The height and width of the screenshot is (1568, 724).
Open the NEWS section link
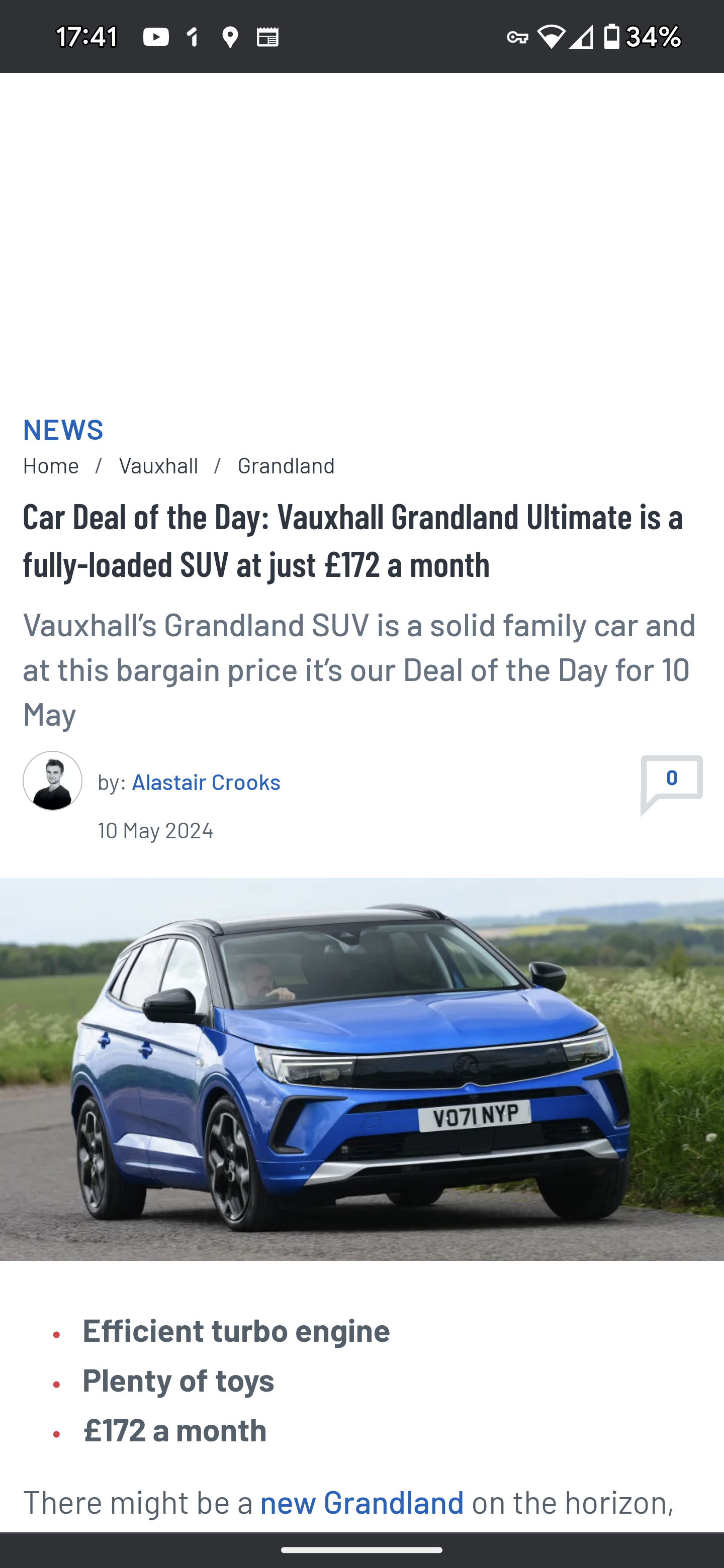tap(63, 429)
